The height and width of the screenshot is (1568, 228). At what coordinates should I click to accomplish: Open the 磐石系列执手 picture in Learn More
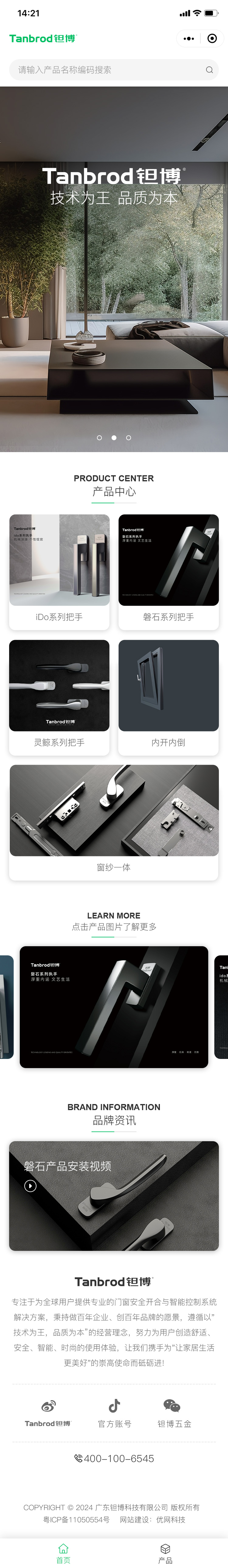(x=114, y=1007)
